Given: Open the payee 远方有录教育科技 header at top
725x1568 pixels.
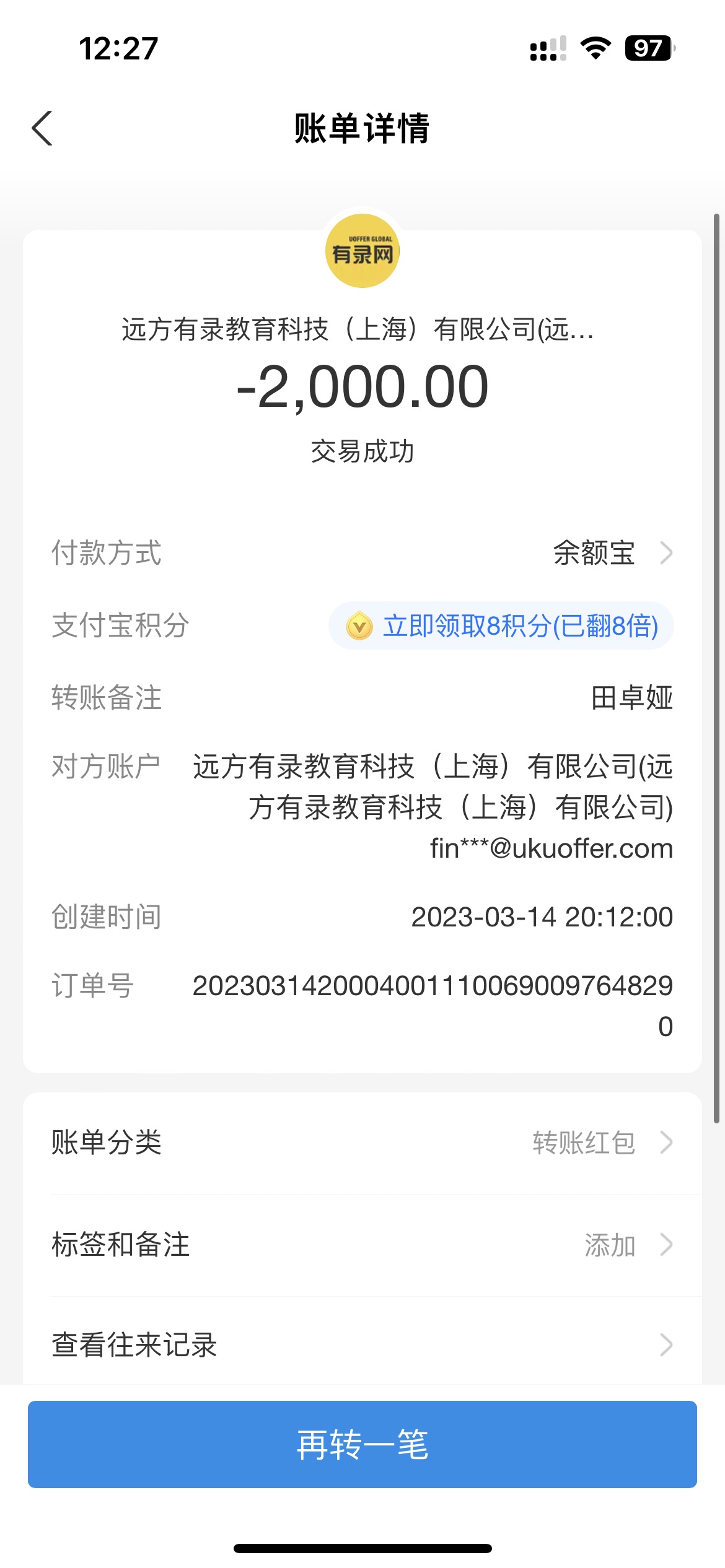Looking at the screenshot, I should click(x=358, y=329).
